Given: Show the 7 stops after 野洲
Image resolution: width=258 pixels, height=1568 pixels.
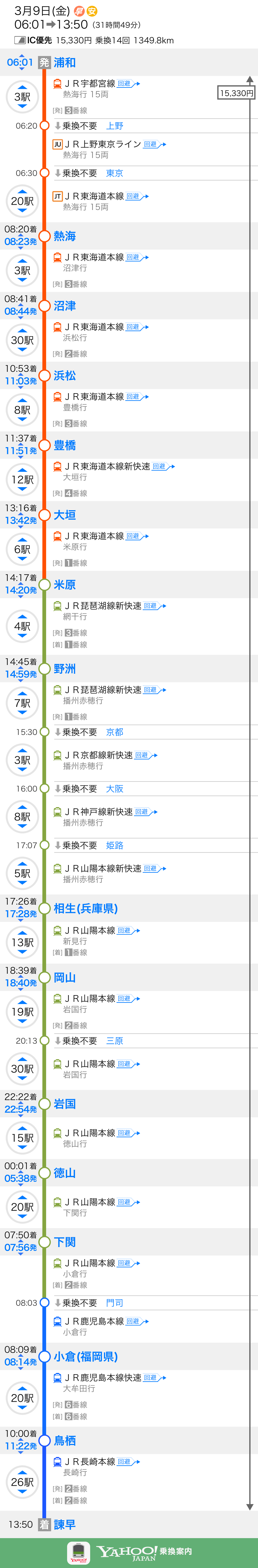Looking at the screenshot, I should tap(23, 703).
